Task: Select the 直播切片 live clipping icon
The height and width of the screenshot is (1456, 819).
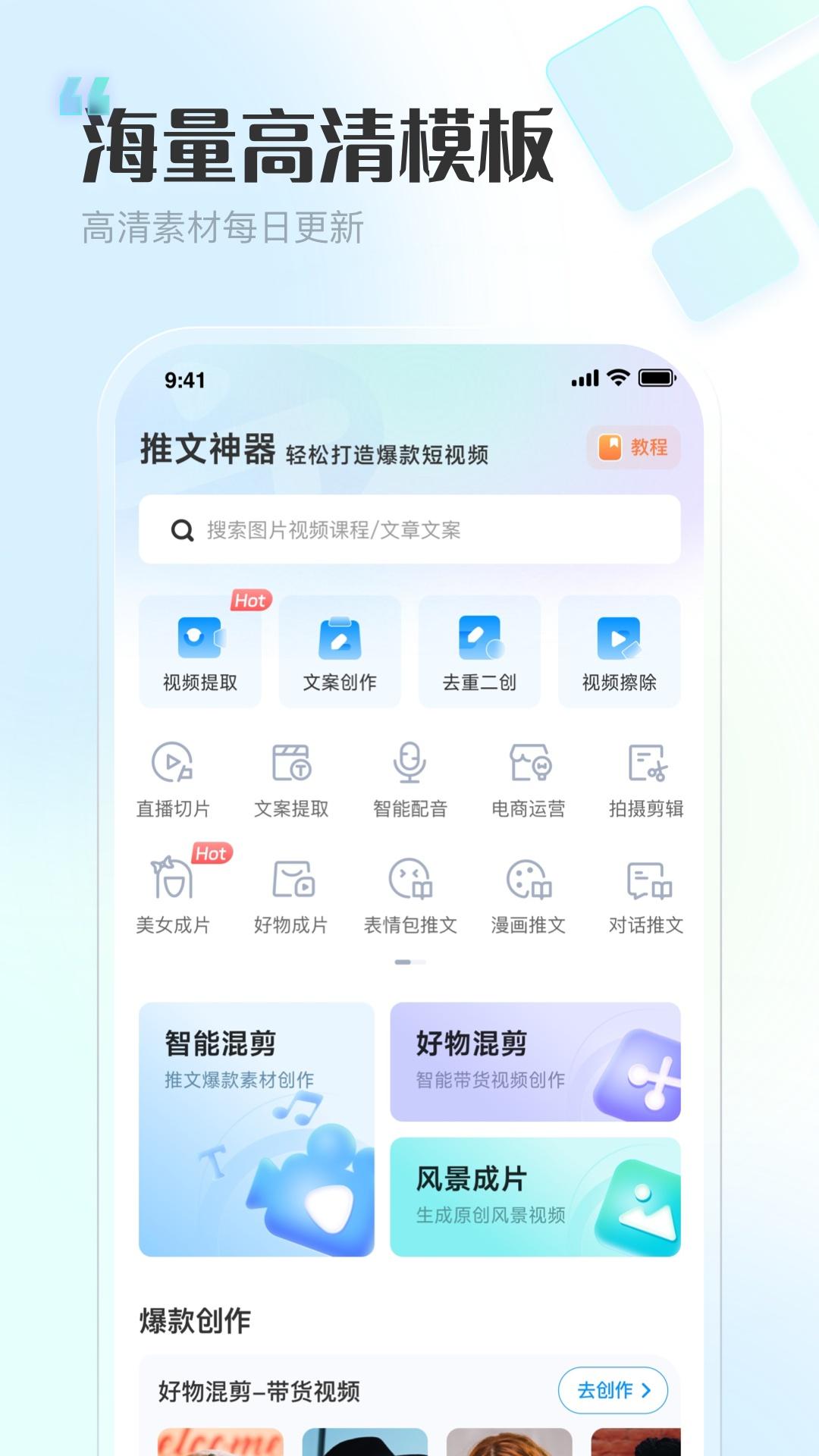Action: [171, 777]
